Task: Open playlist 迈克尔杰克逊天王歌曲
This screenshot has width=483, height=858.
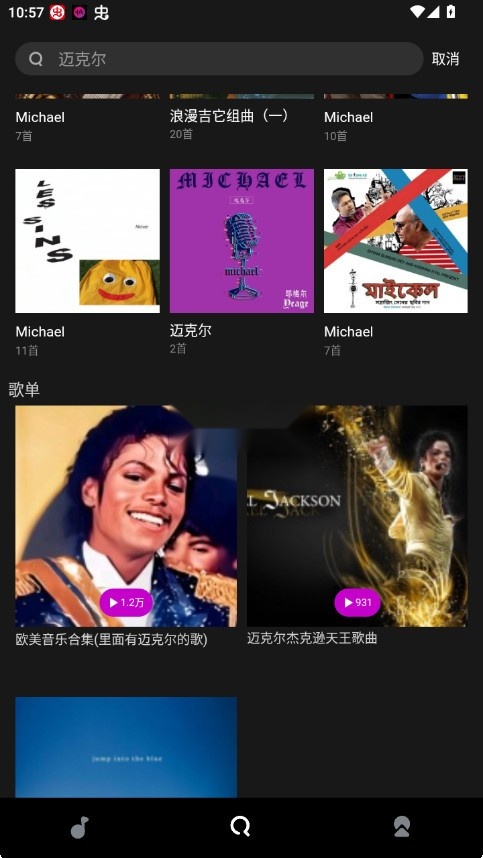Action: [357, 516]
